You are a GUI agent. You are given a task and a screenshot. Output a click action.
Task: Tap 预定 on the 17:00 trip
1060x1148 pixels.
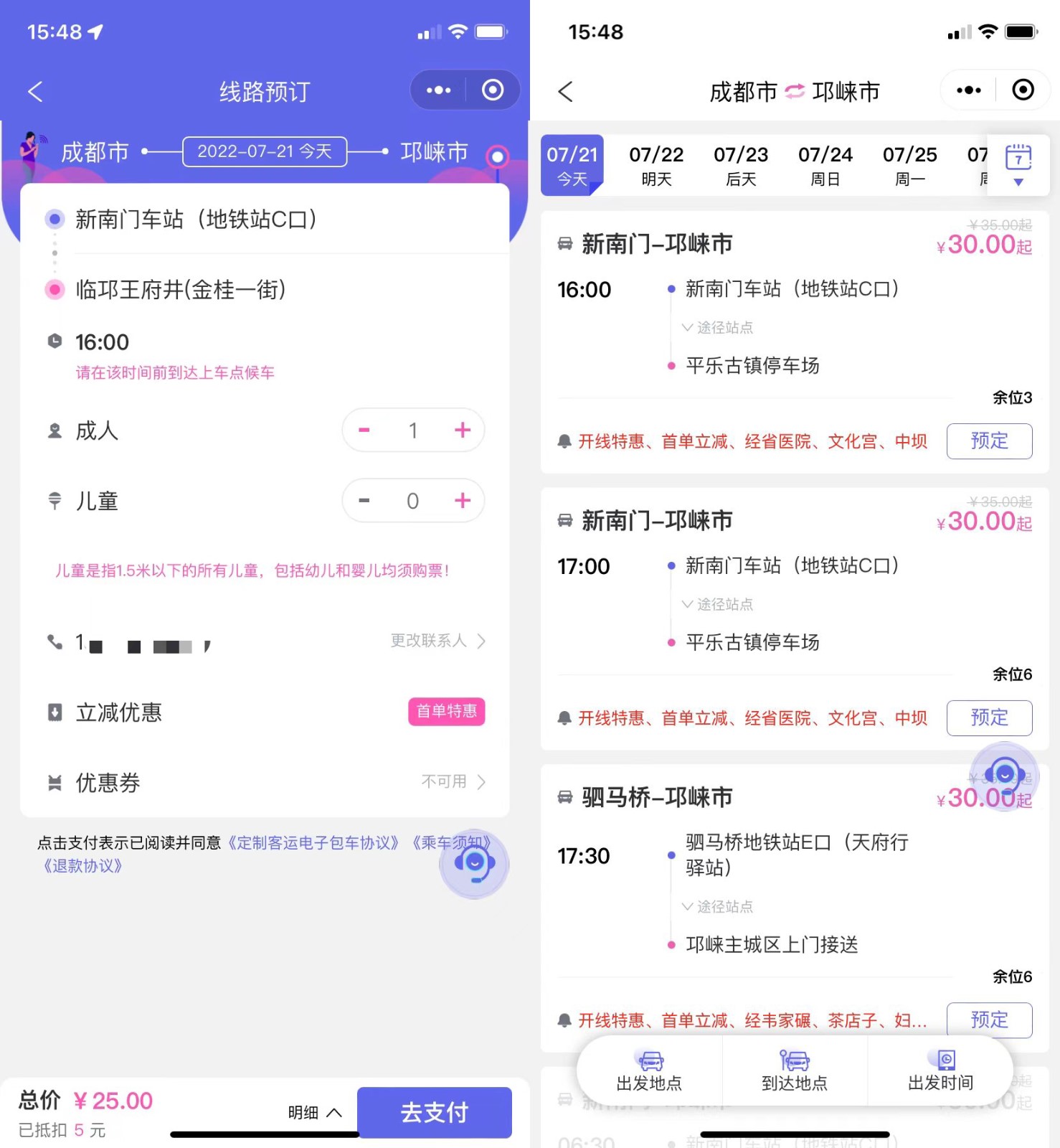989,717
